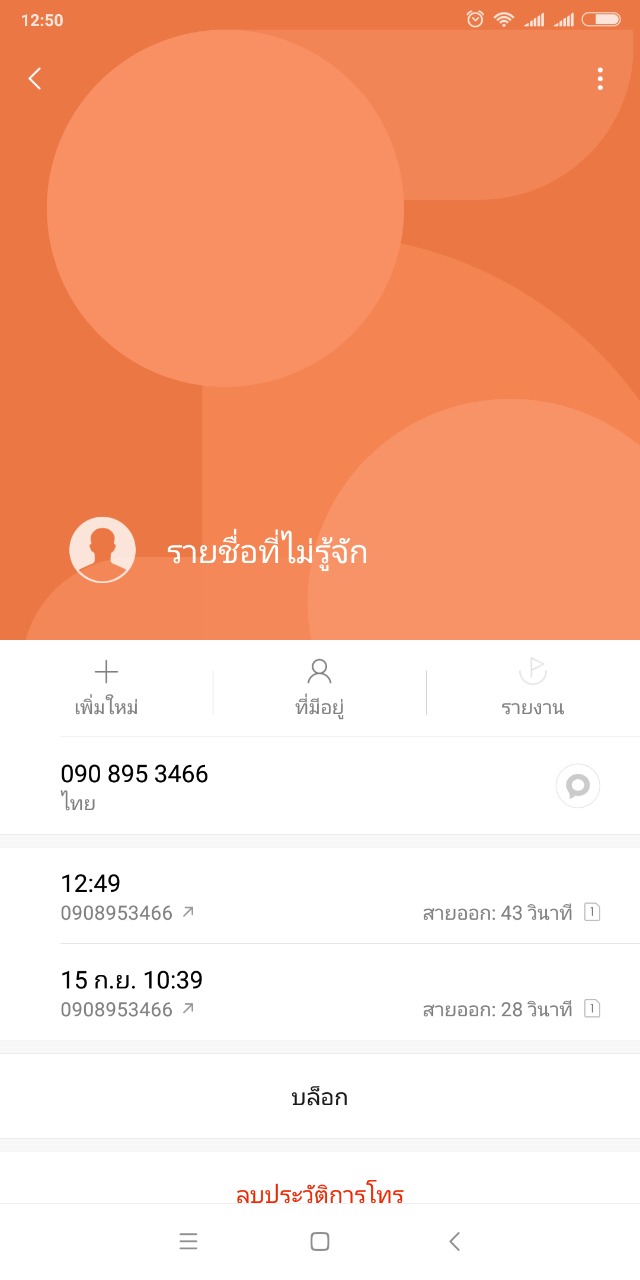The height and width of the screenshot is (1280, 640).
Task: Tap บล็อก to block this number
Action: click(x=320, y=1097)
